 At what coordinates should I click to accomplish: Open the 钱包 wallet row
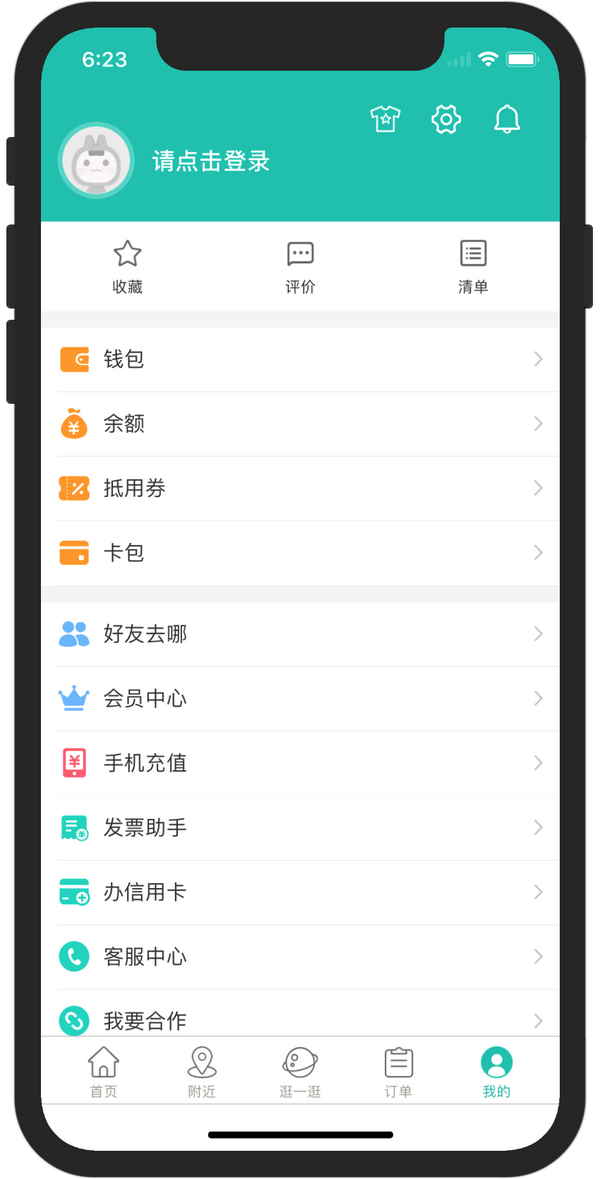300,359
